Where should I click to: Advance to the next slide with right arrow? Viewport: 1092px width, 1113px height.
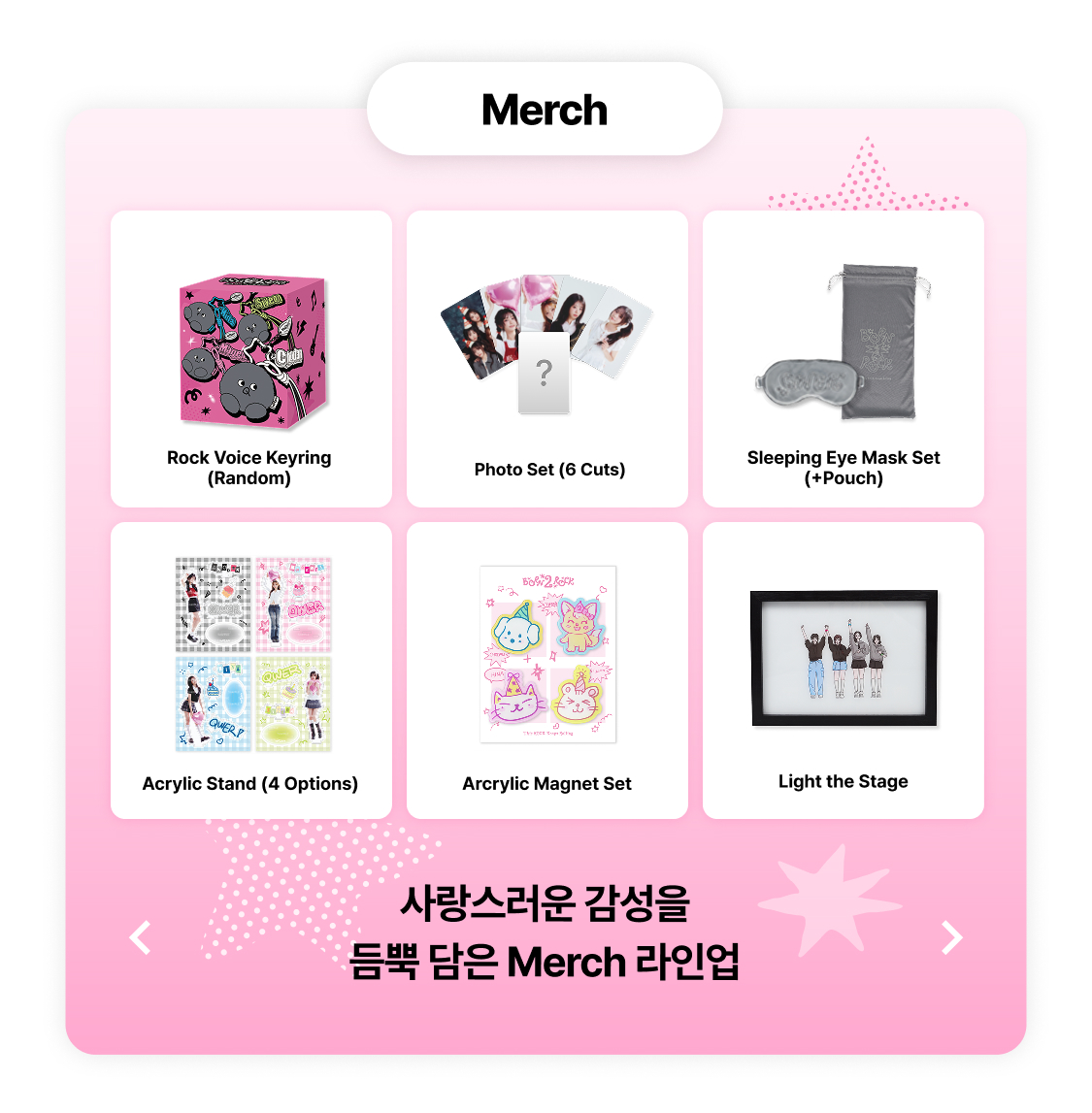[x=952, y=937]
